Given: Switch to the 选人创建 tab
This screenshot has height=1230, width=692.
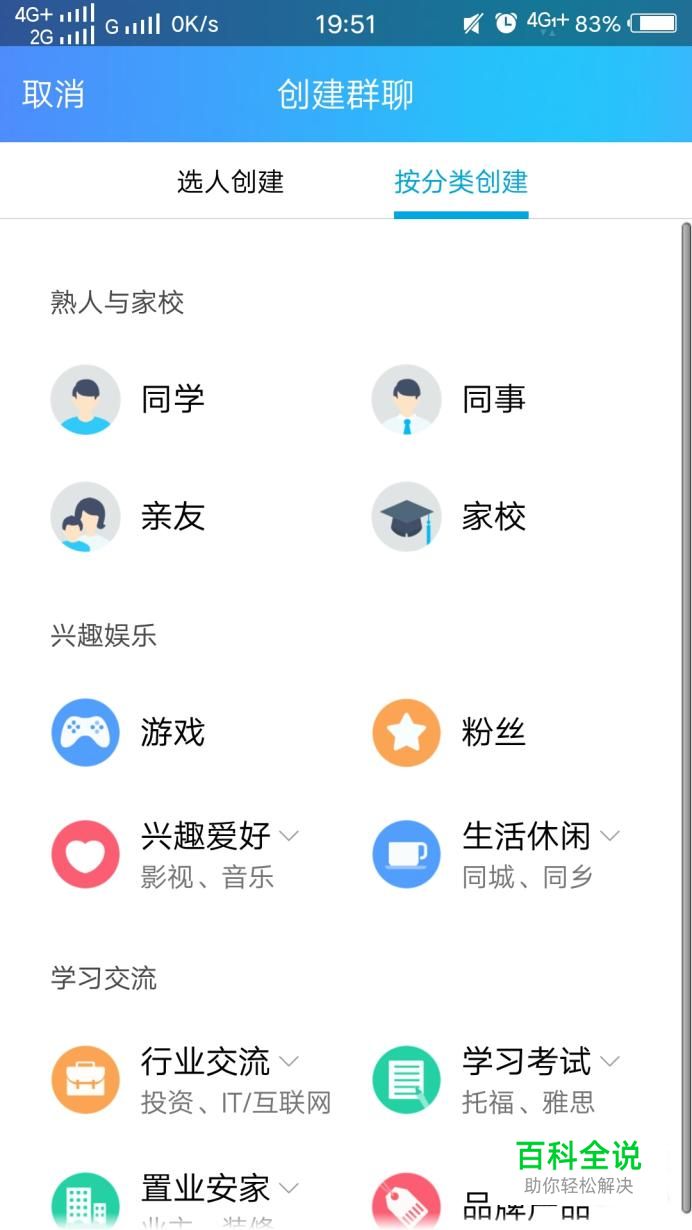Looking at the screenshot, I should [x=230, y=182].
